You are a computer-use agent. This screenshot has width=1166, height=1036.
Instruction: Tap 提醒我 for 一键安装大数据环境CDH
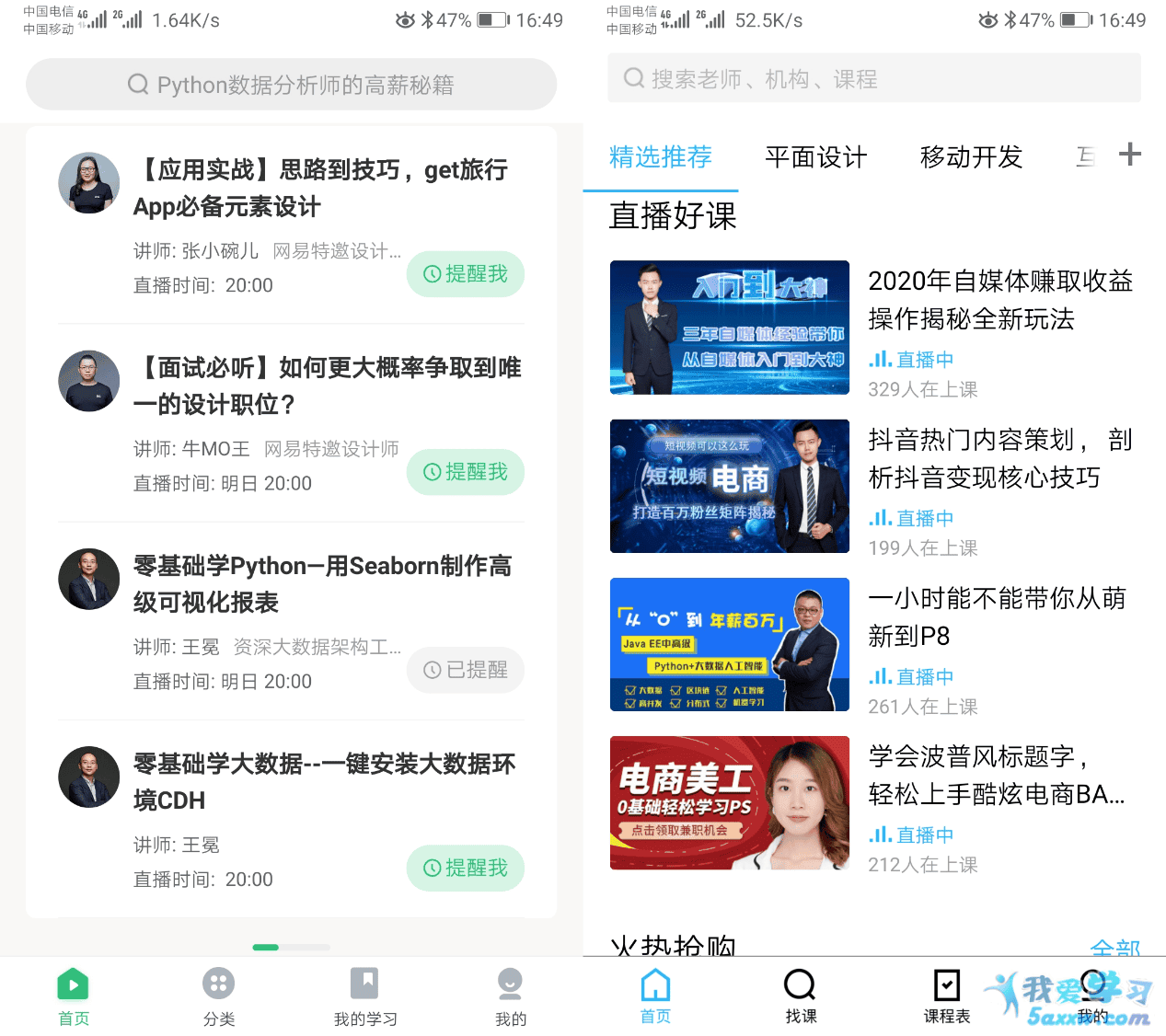466,868
